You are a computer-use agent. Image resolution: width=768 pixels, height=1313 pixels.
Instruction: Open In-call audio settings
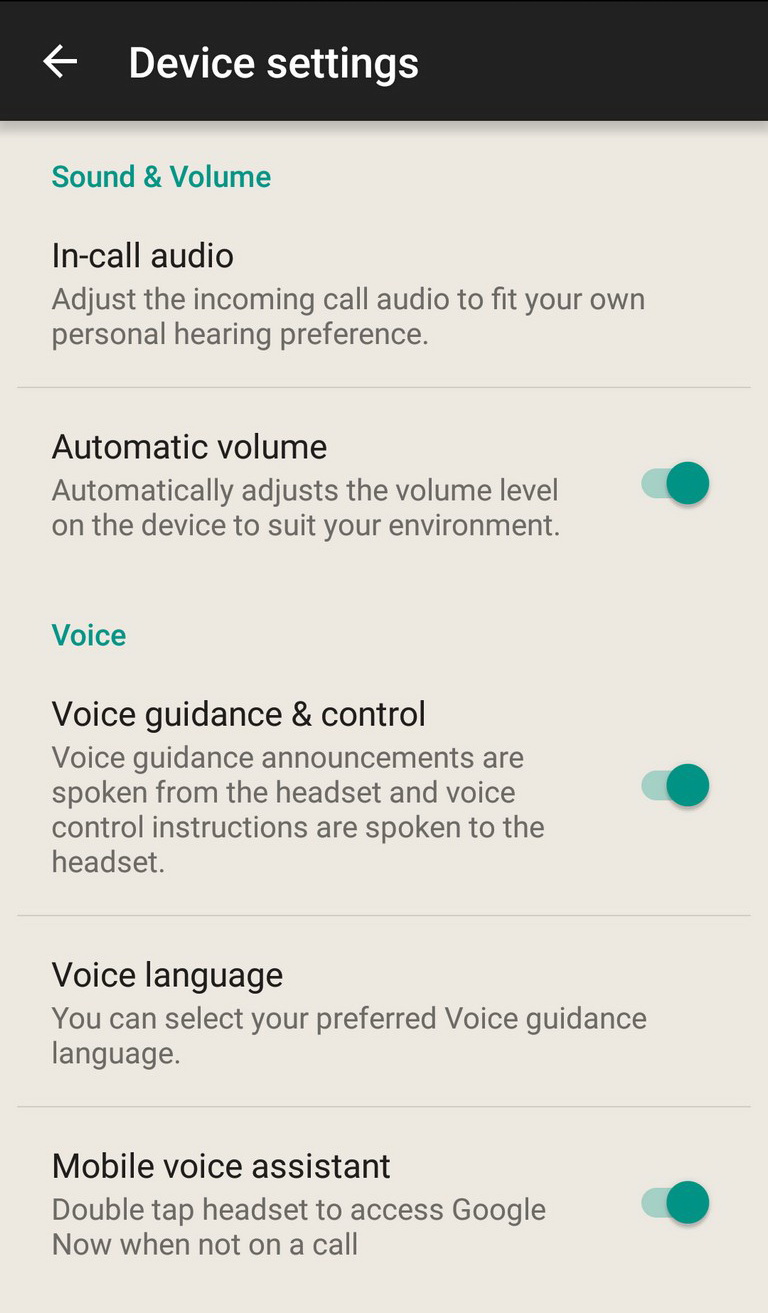click(x=384, y=293)
